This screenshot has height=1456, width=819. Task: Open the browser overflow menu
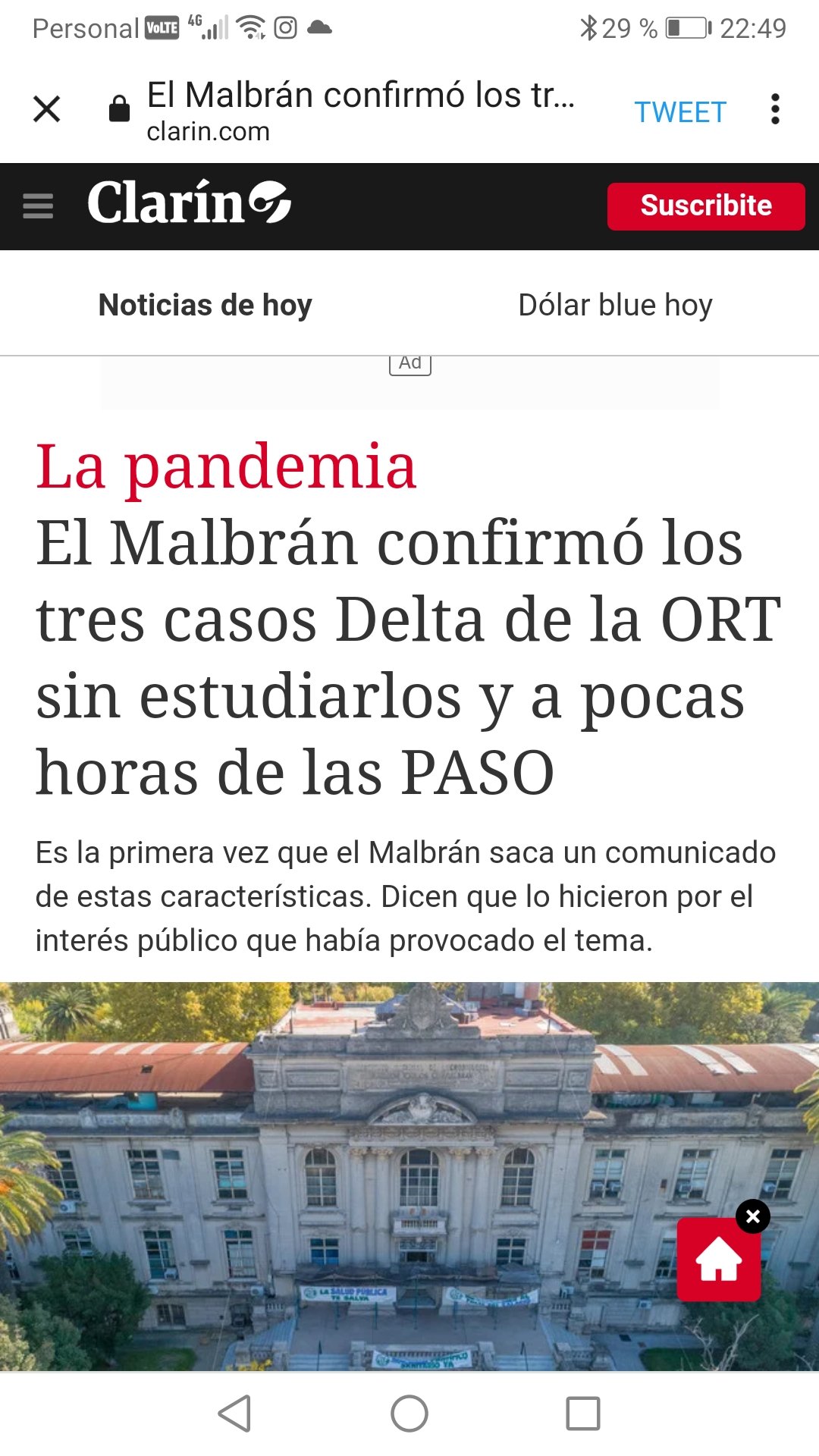pyautogui.click(x=774, y=109)
